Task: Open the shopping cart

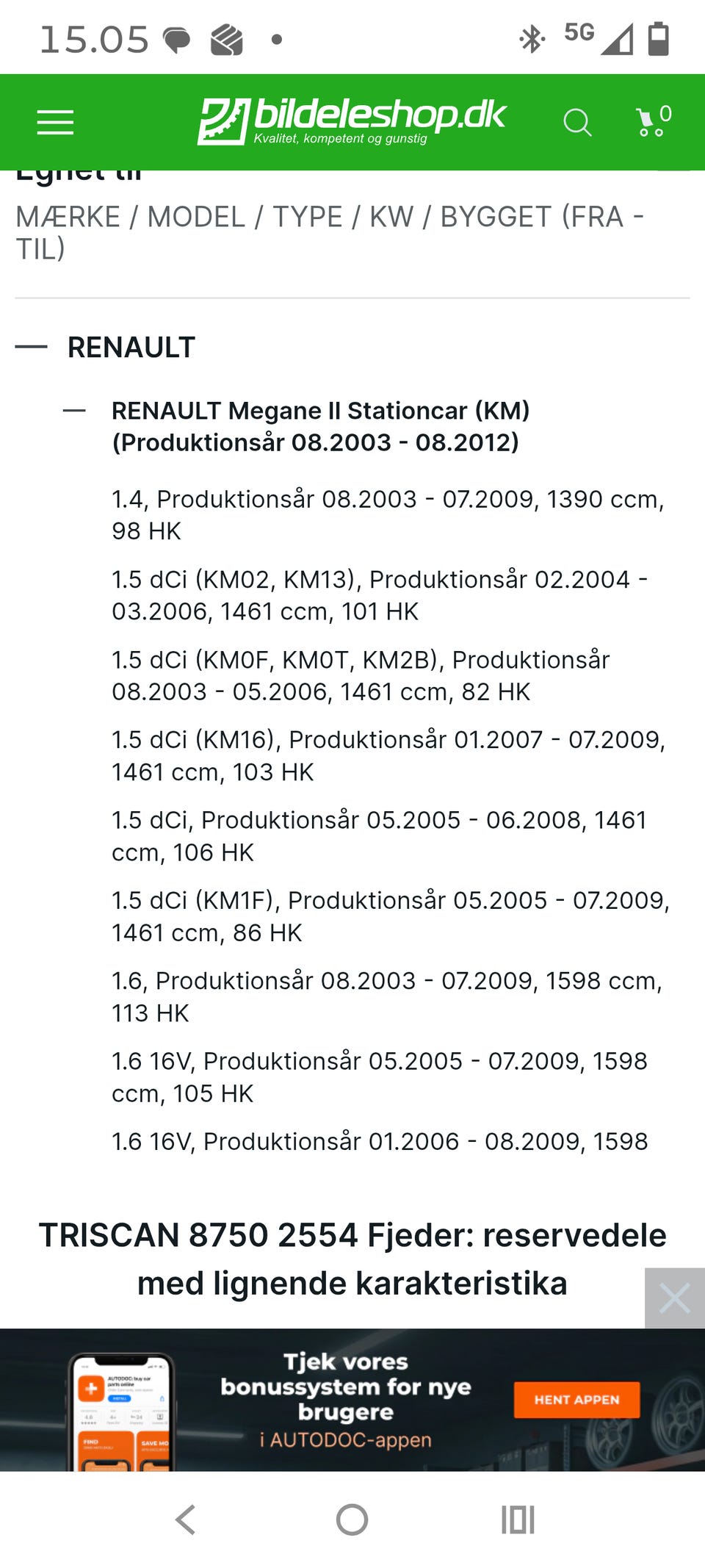Action: [x=654, y=121]
